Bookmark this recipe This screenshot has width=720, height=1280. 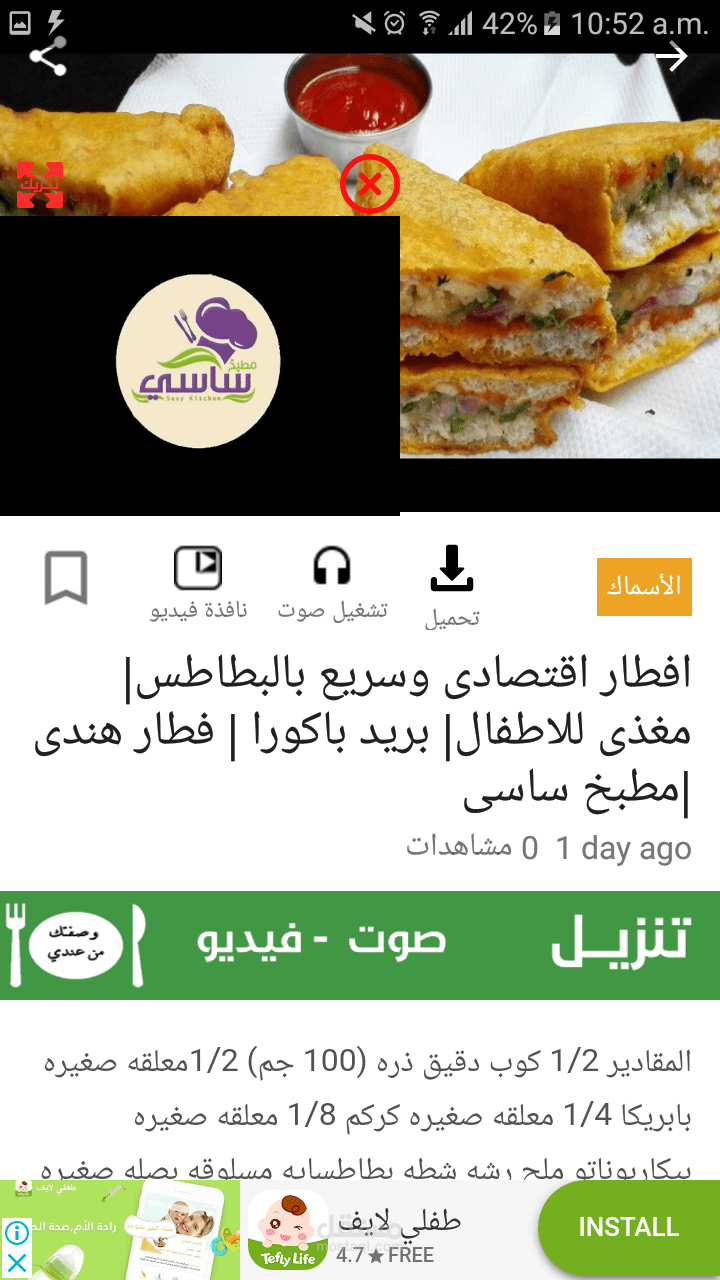66,578
